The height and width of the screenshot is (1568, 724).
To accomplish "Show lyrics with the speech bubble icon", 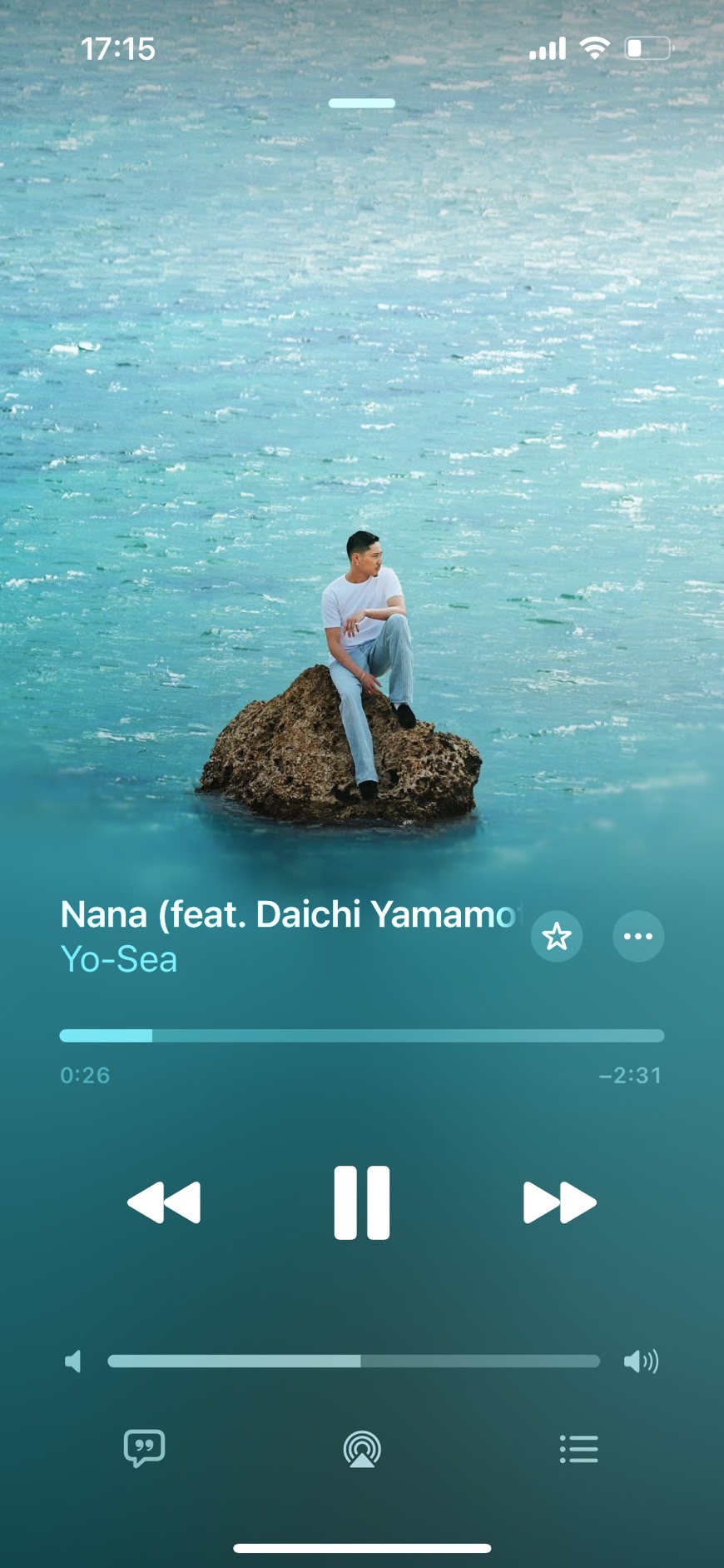I will [x=144, y=1449].
